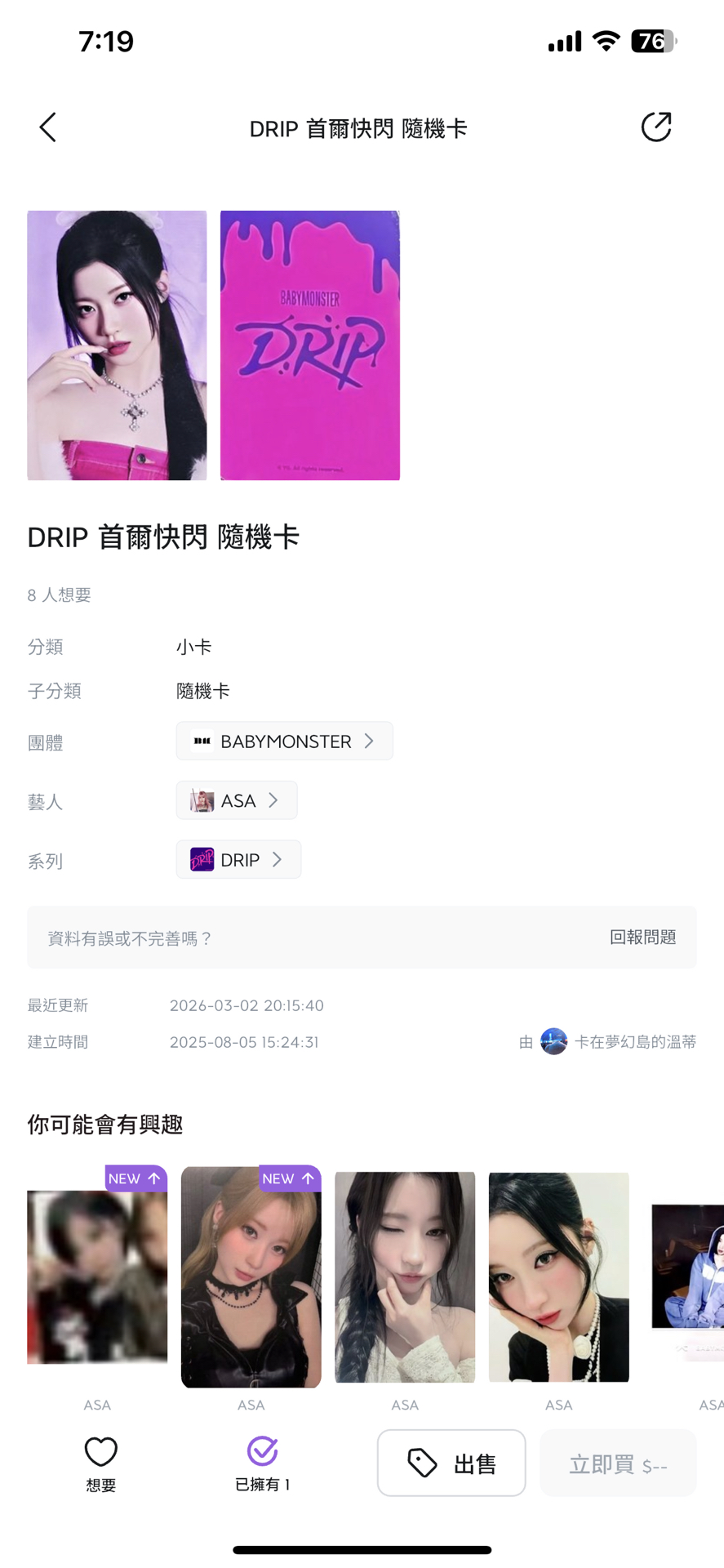Image resolution: width=724 pixels, height=1568 pixels.
Task: Tap the NEW badge on the first recommendation
Action: pyautogui.click(x=135, y=1178)
